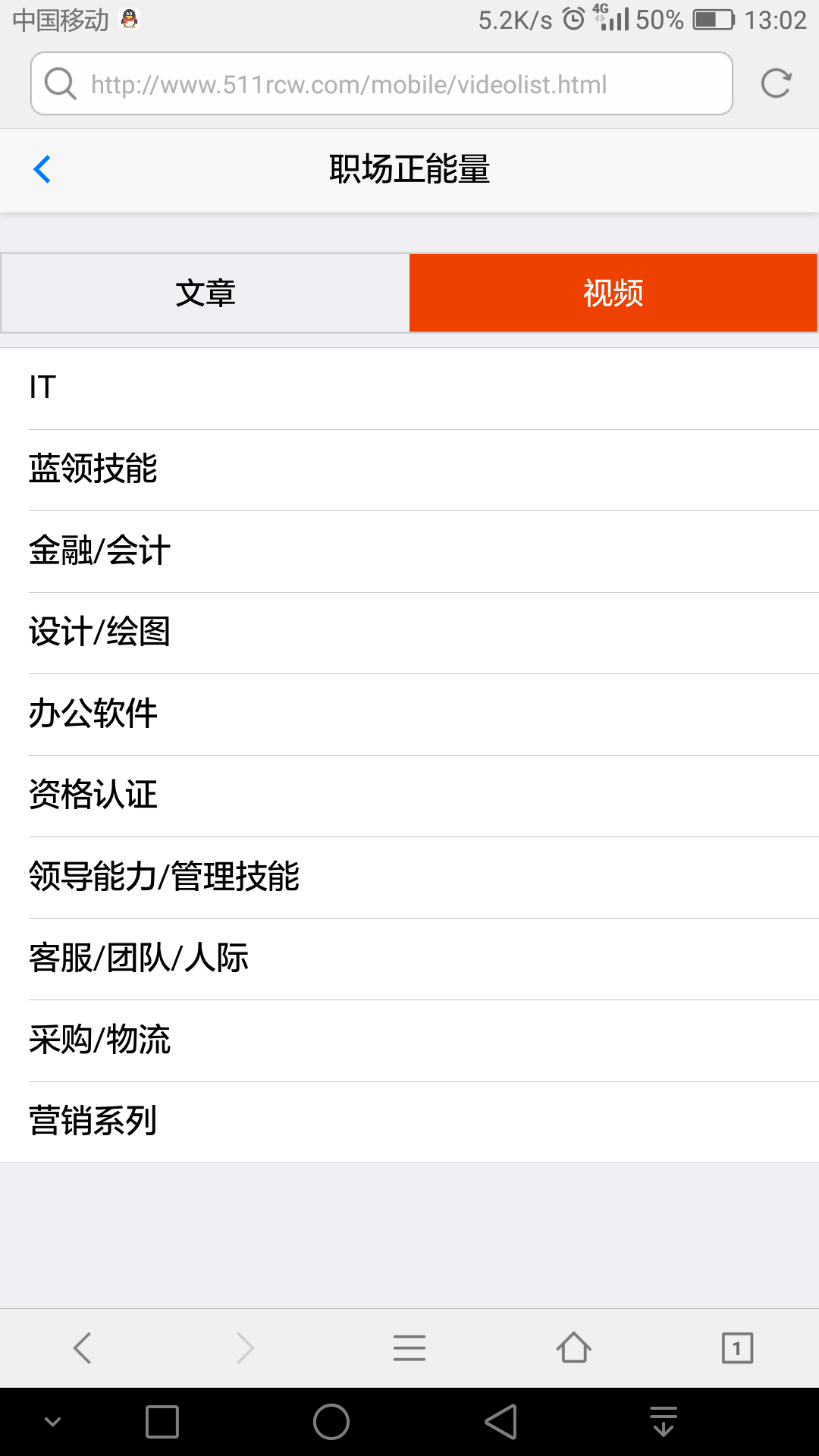Switch to the 视频 tab
This screenshot has height=1456, width=819.
coord(613,293)
